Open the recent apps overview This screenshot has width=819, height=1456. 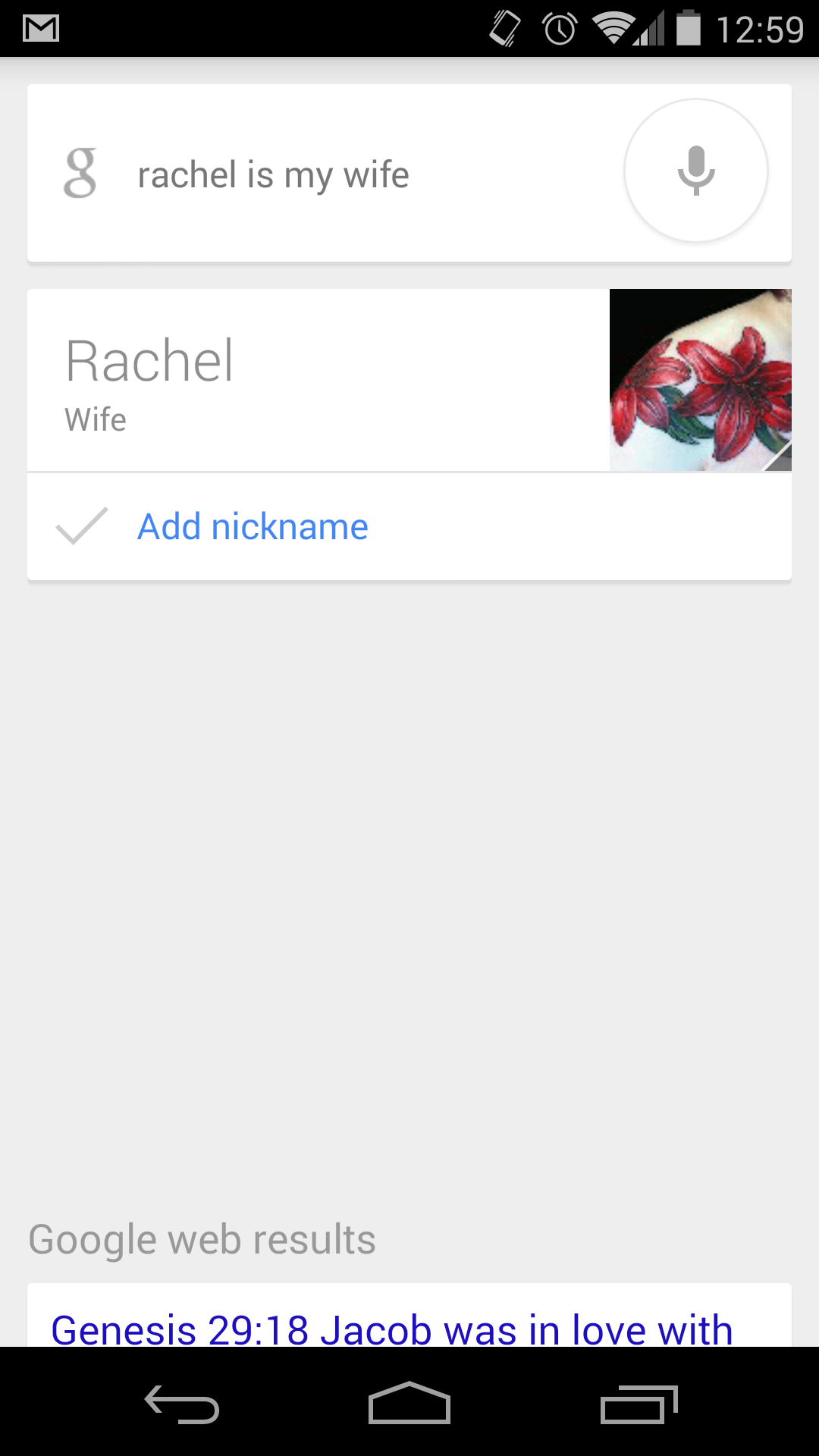[639, 1404]
